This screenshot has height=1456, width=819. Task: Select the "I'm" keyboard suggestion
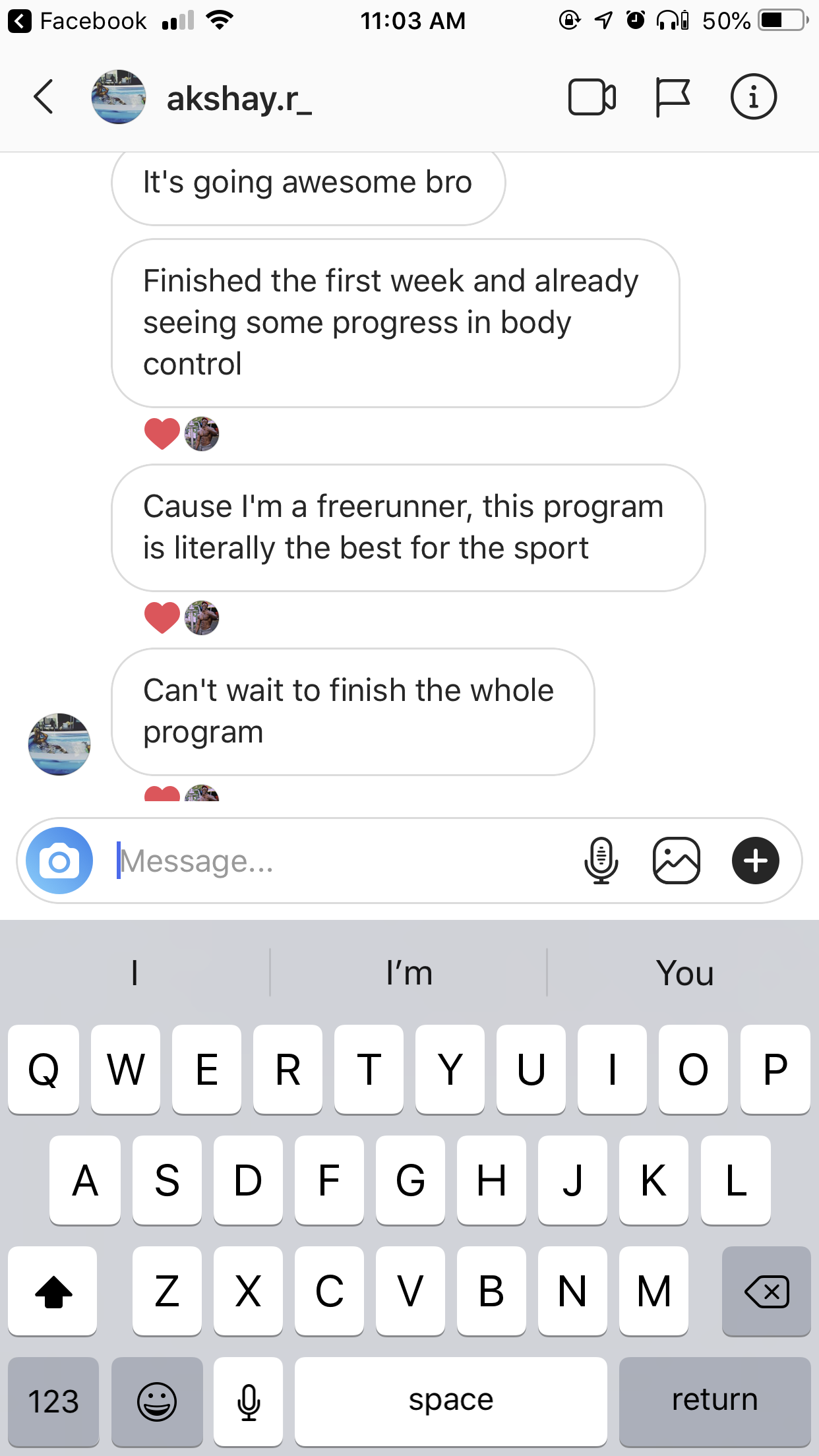(409, 973)
